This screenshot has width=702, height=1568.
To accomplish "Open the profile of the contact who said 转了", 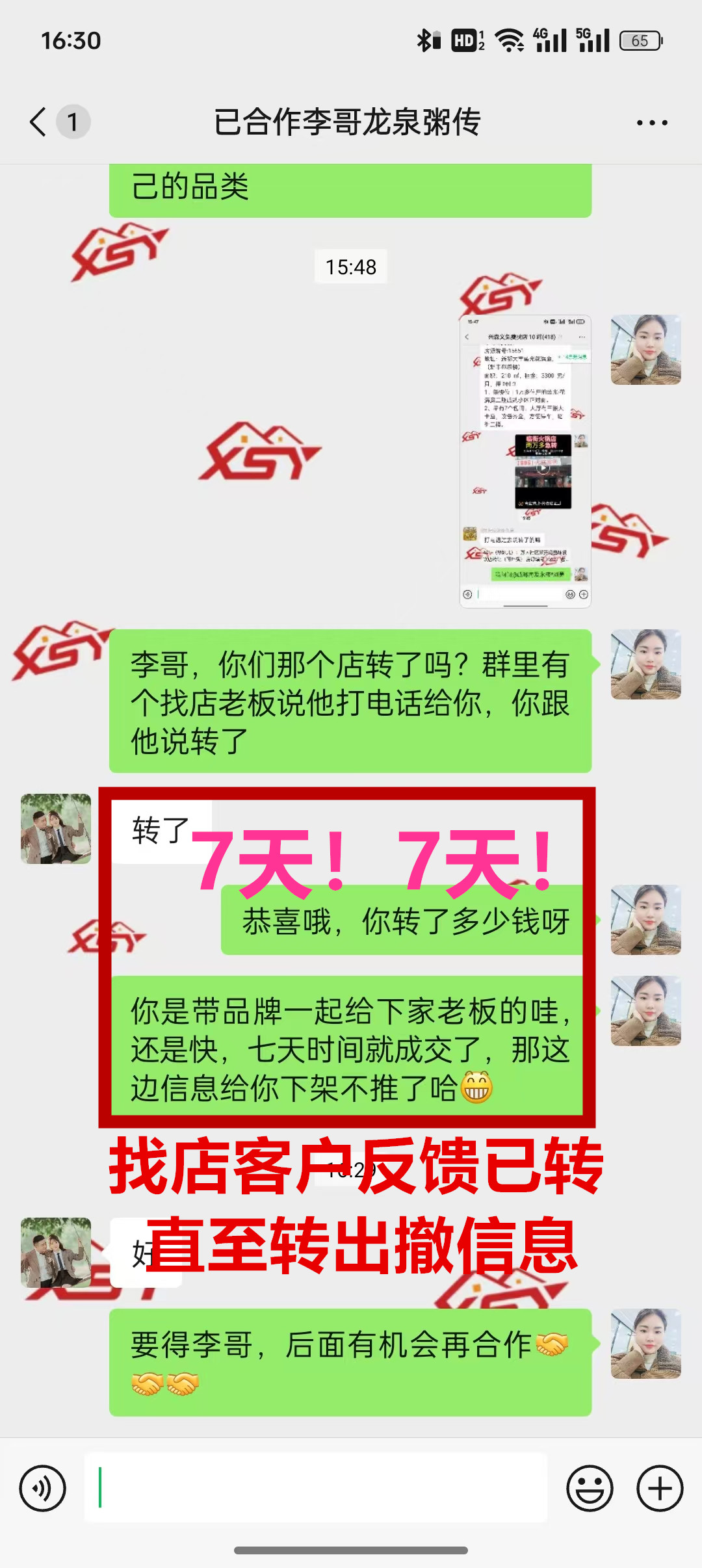I will (x=56, y=829).
